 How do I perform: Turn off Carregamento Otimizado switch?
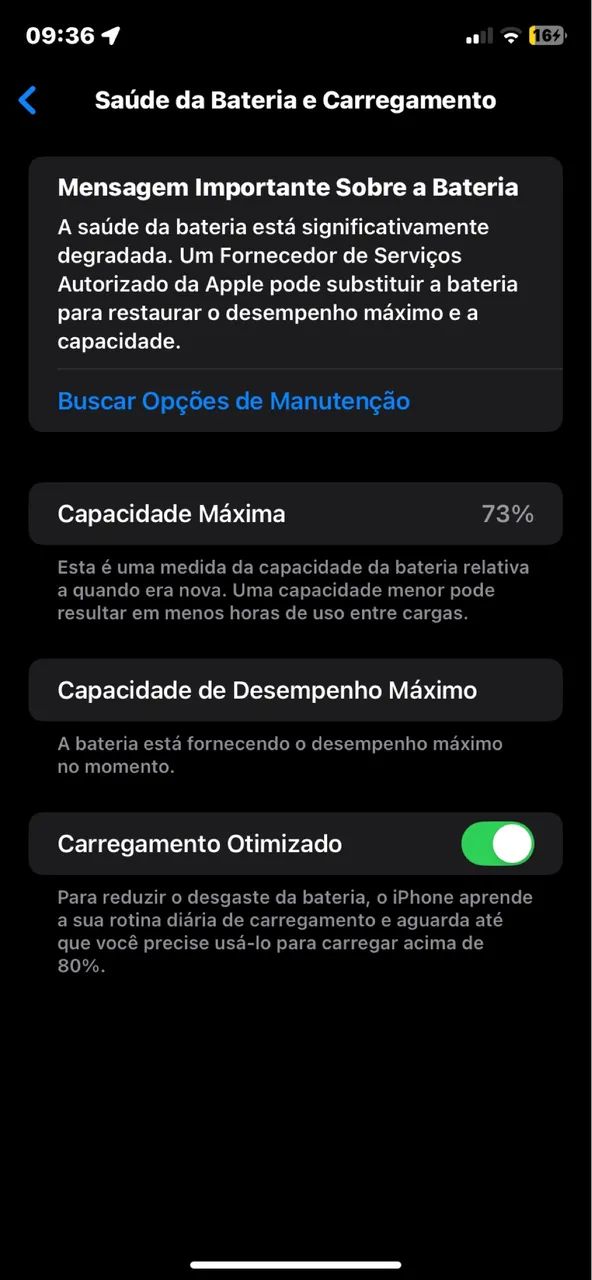(497, 844)
